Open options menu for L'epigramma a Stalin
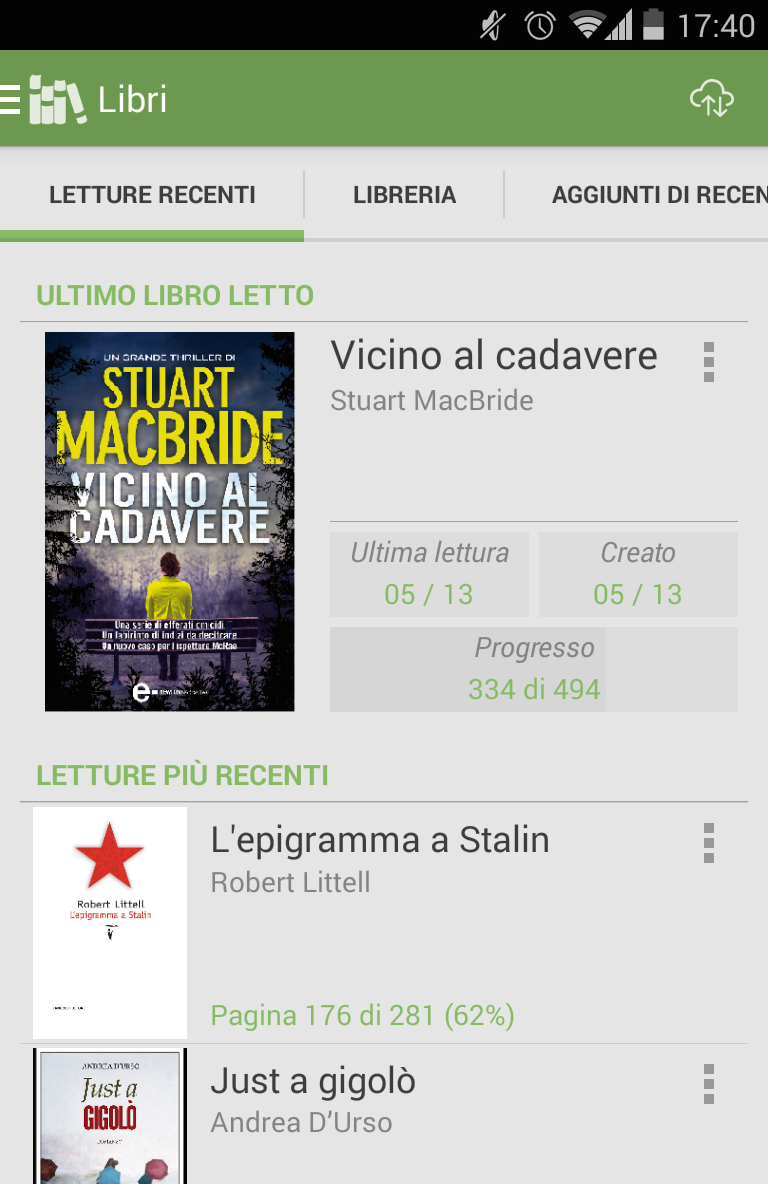 tap(709, 843)
